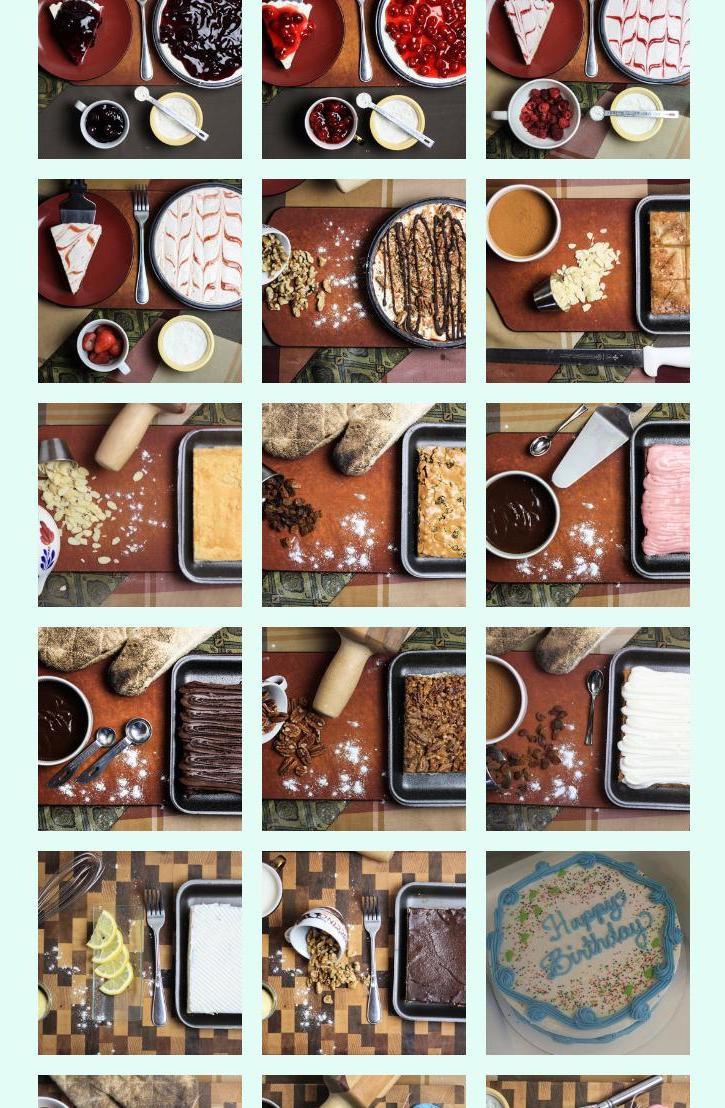The image size is (725, 1108).
Task: Select plain cake with scattered sliced almonds
Action: [140, 505]
